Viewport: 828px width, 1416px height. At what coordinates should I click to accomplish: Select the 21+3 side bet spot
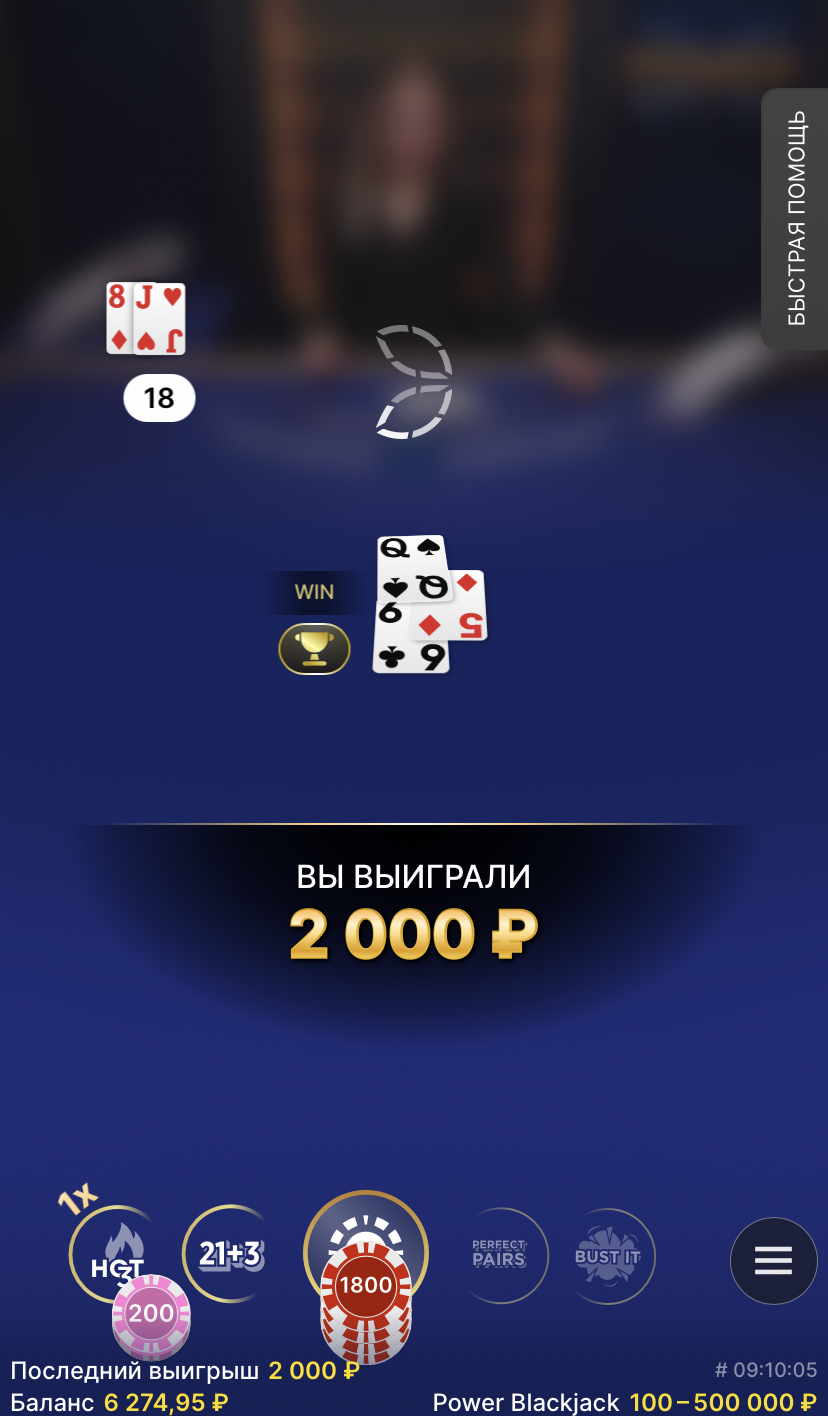(x=228, y=1254)
